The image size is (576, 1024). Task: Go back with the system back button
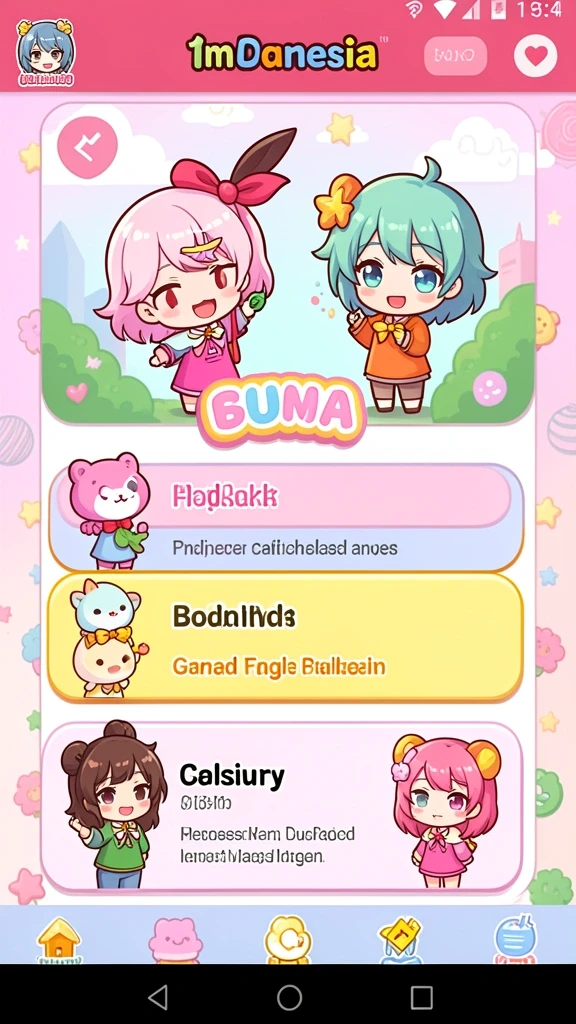click(157, 997)
